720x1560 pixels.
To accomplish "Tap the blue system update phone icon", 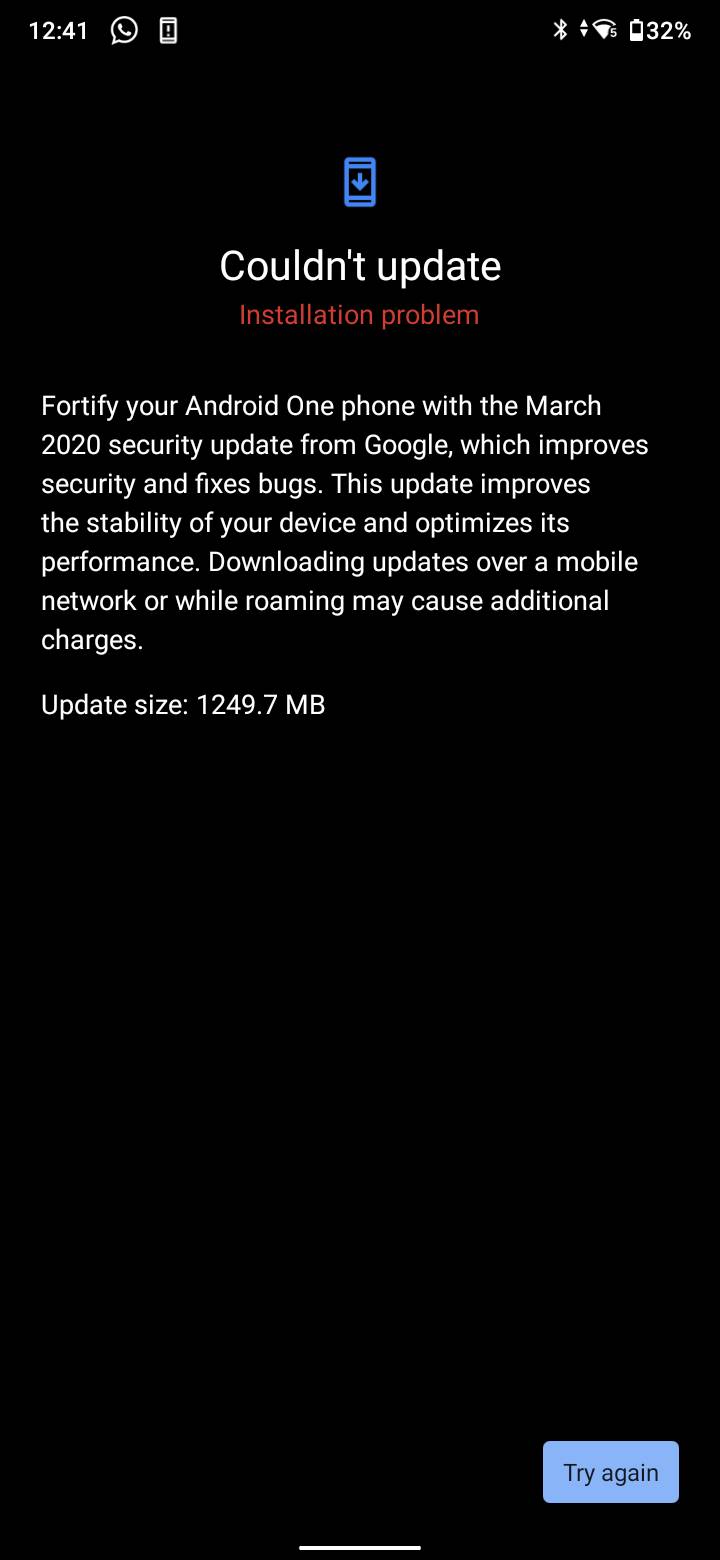I will pyautogui.click(x=360, y=181).
